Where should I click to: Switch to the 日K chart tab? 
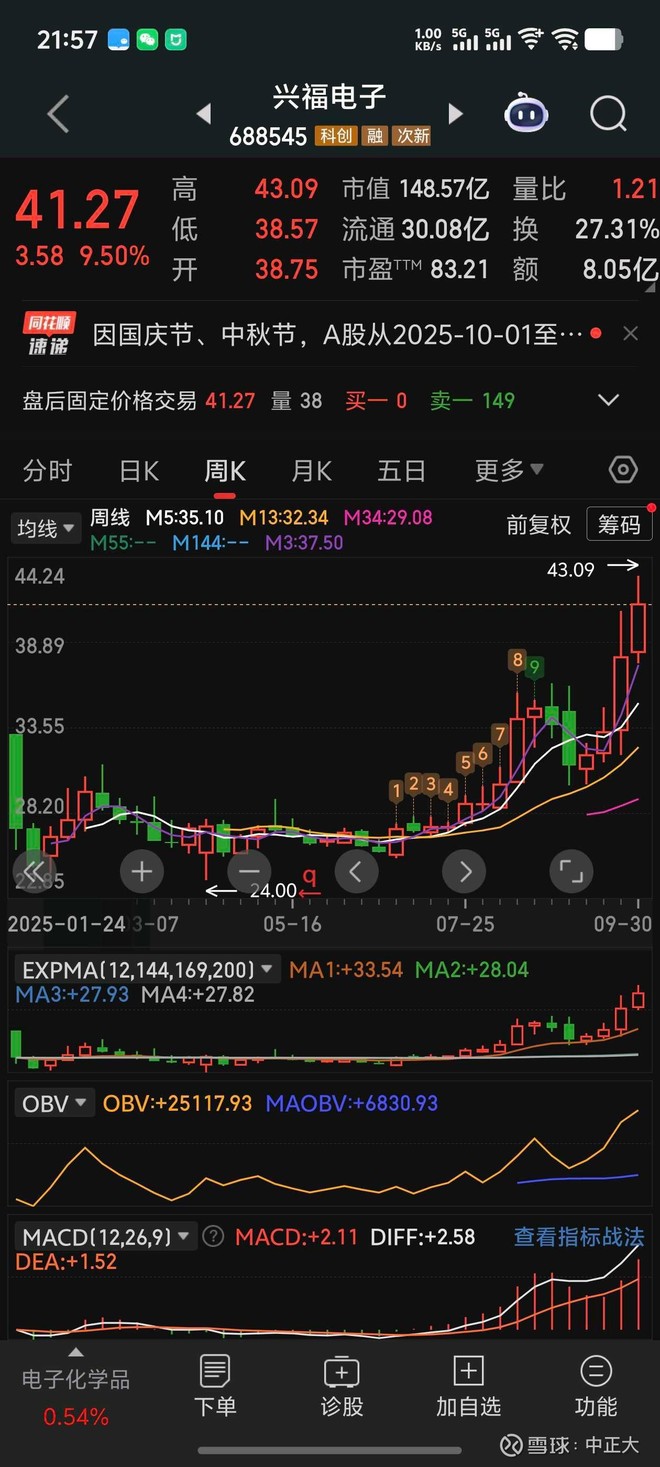click(139, 470)
